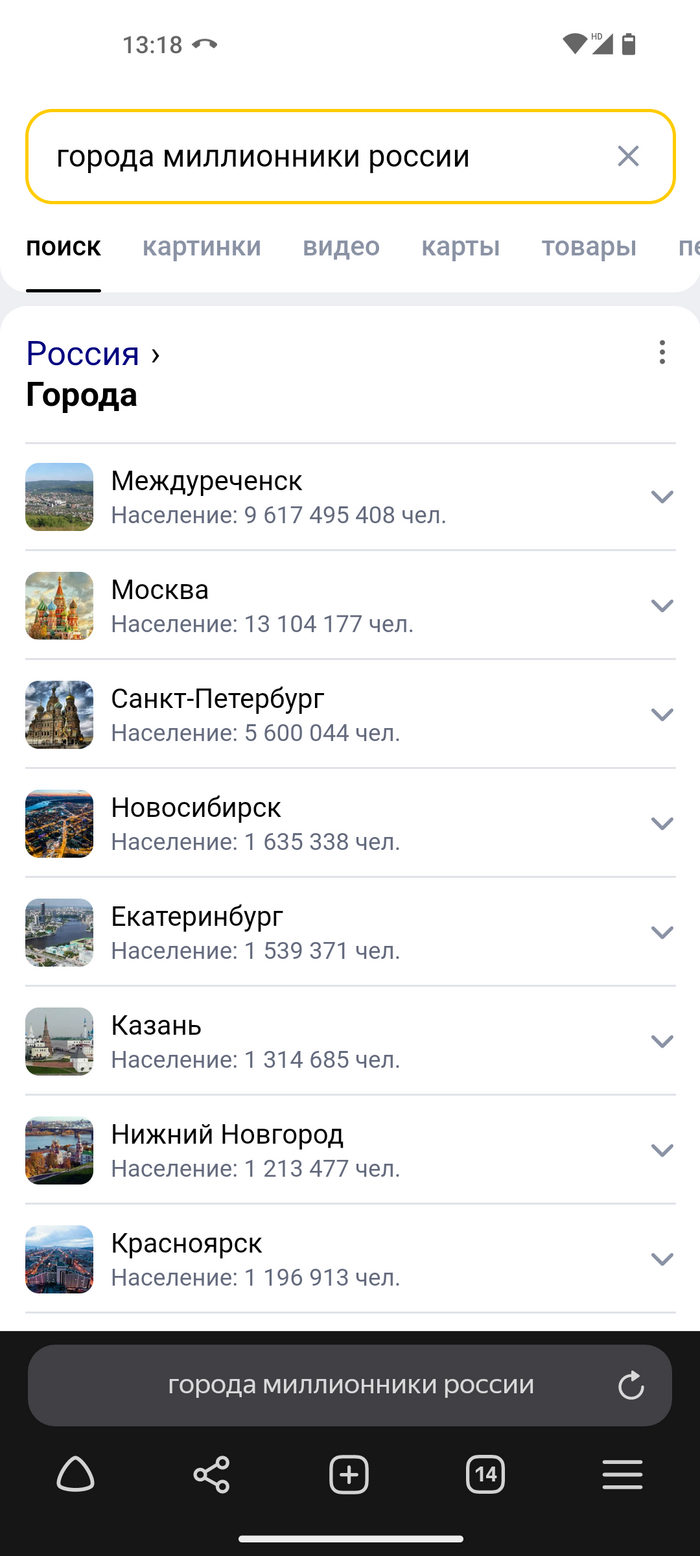Viewport: 700px width, 1556px height.
Task: Clear the search query text
Action: coord(628,156)
